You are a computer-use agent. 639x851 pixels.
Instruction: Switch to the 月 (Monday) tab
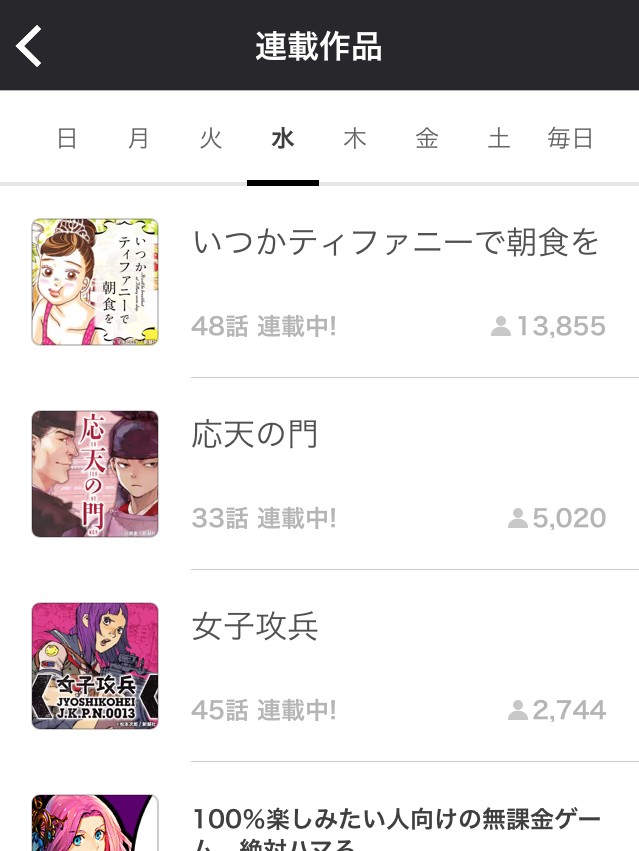[x=139, y=139]
